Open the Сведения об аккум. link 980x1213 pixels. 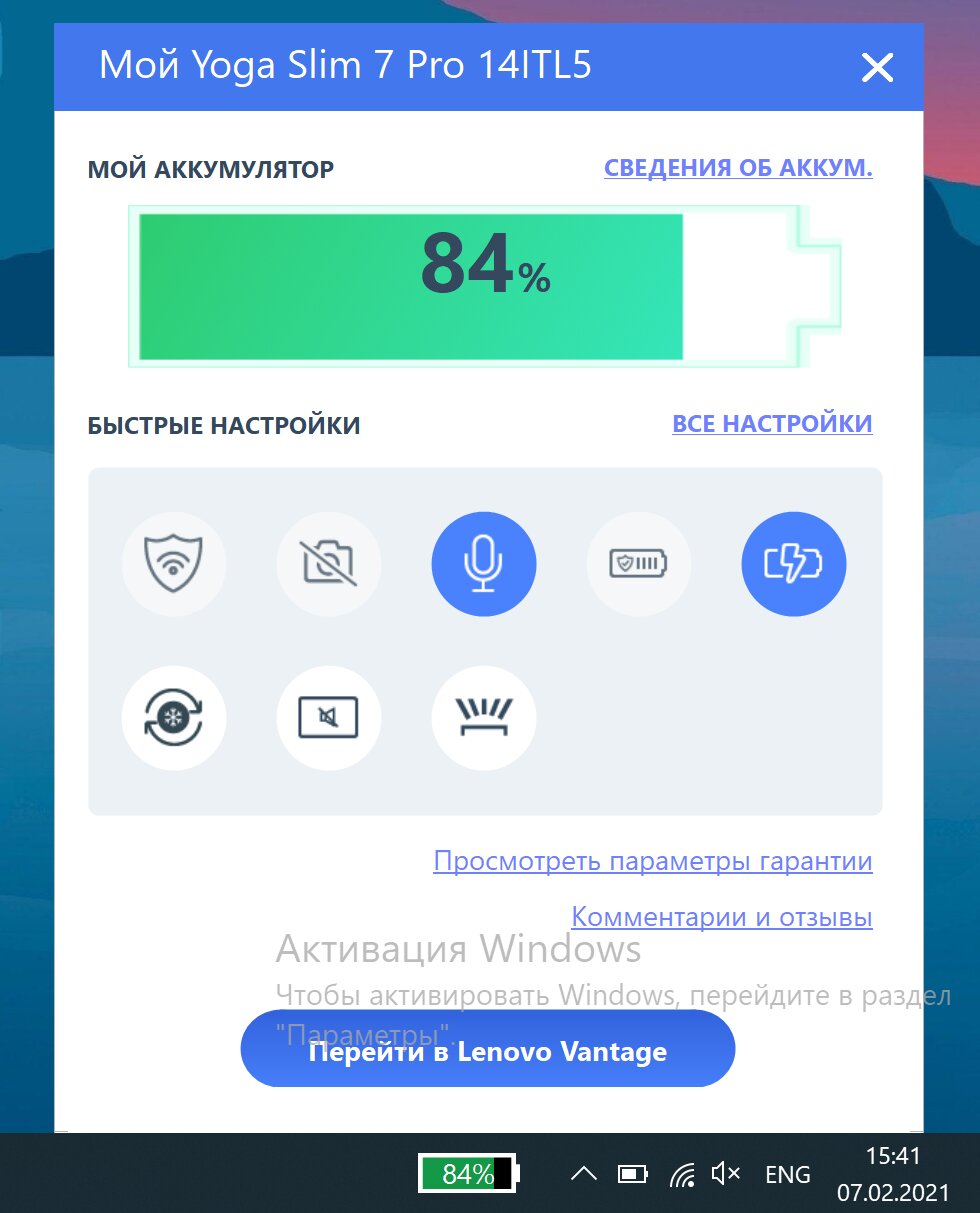(738, 168)
